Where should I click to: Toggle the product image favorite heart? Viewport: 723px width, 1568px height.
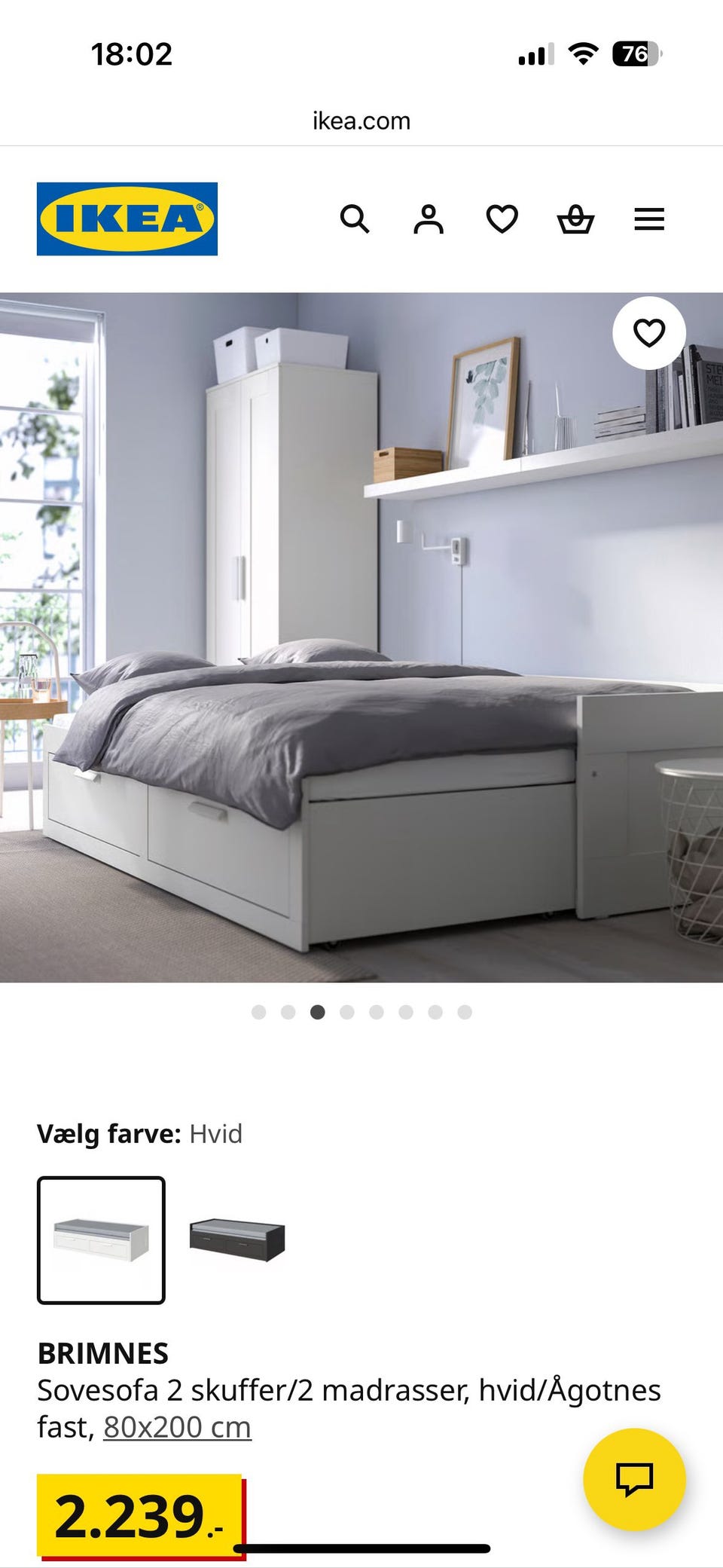tap(649, 332)
